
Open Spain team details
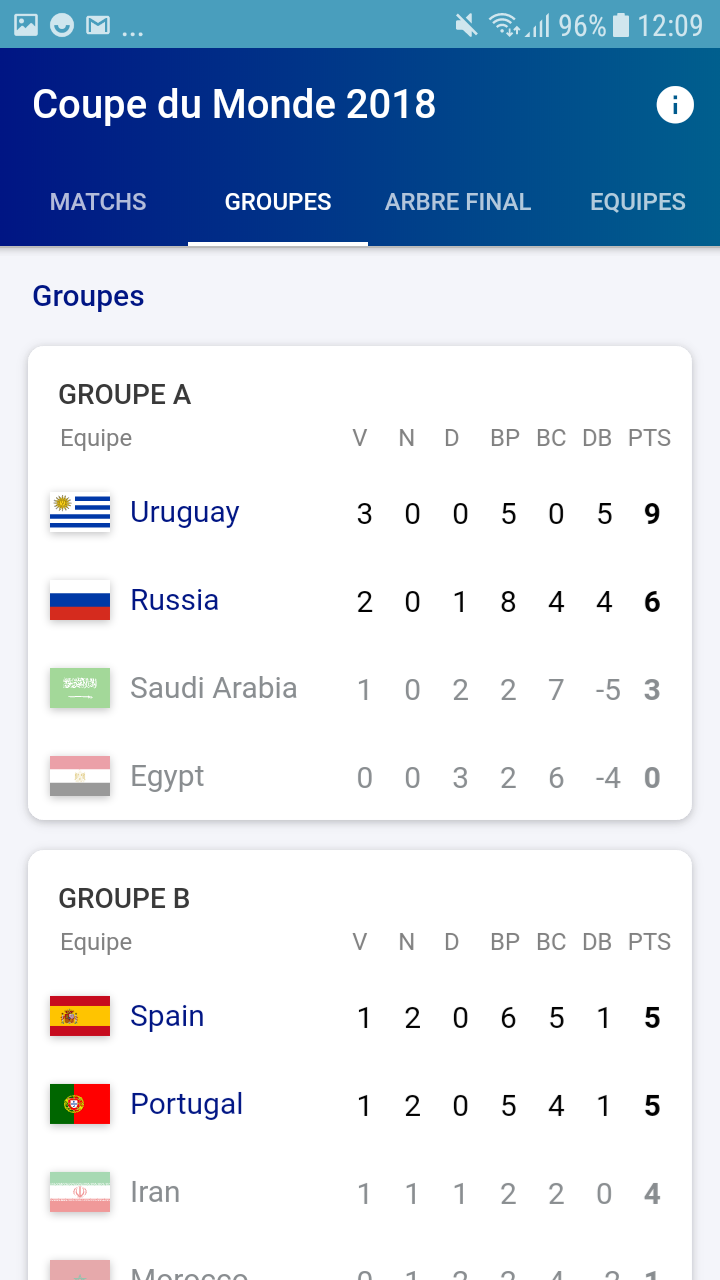(167, 1016)
